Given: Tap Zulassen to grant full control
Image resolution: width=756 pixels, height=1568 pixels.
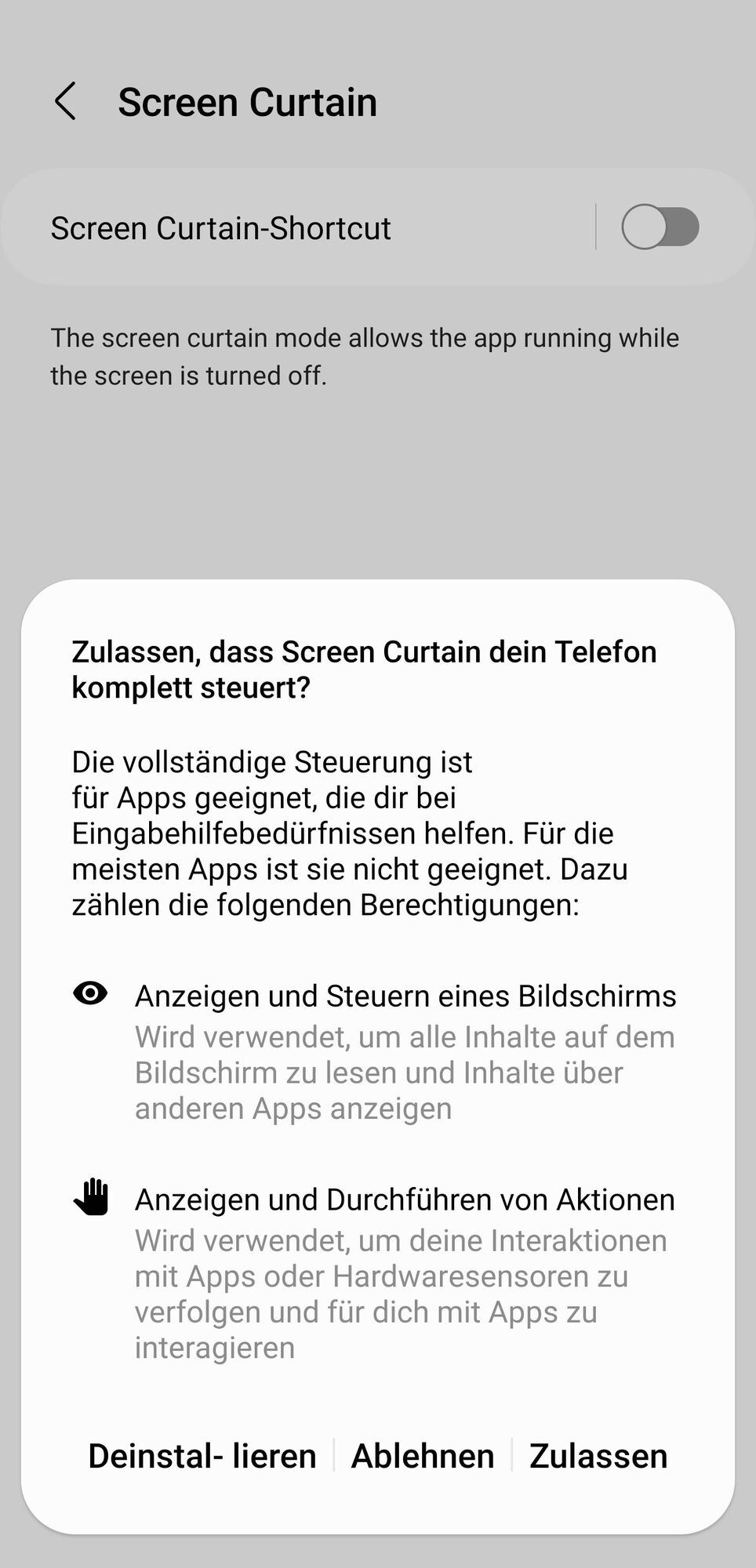Looking at the screenshot, I should (x=598, y=1456).
